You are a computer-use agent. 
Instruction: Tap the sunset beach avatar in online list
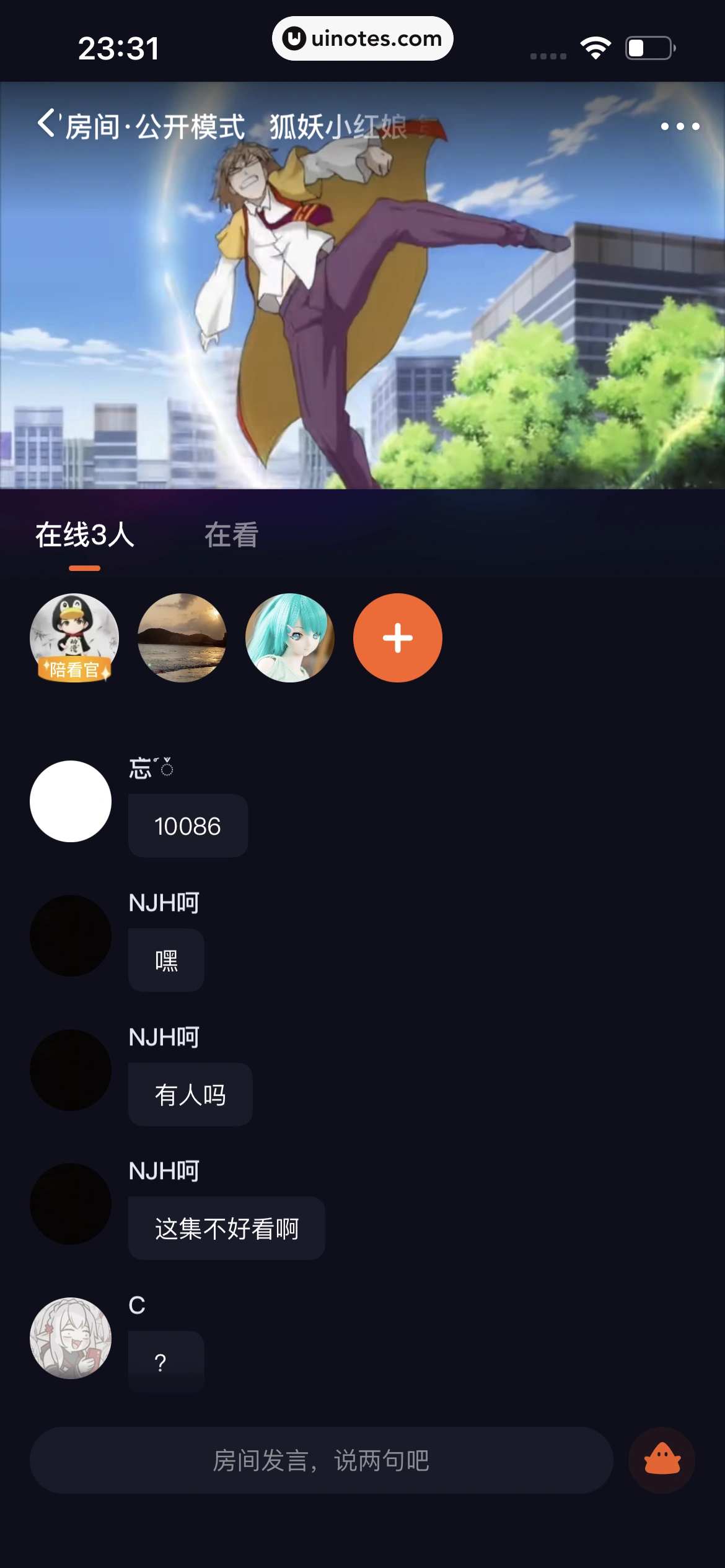coord(182,637)
